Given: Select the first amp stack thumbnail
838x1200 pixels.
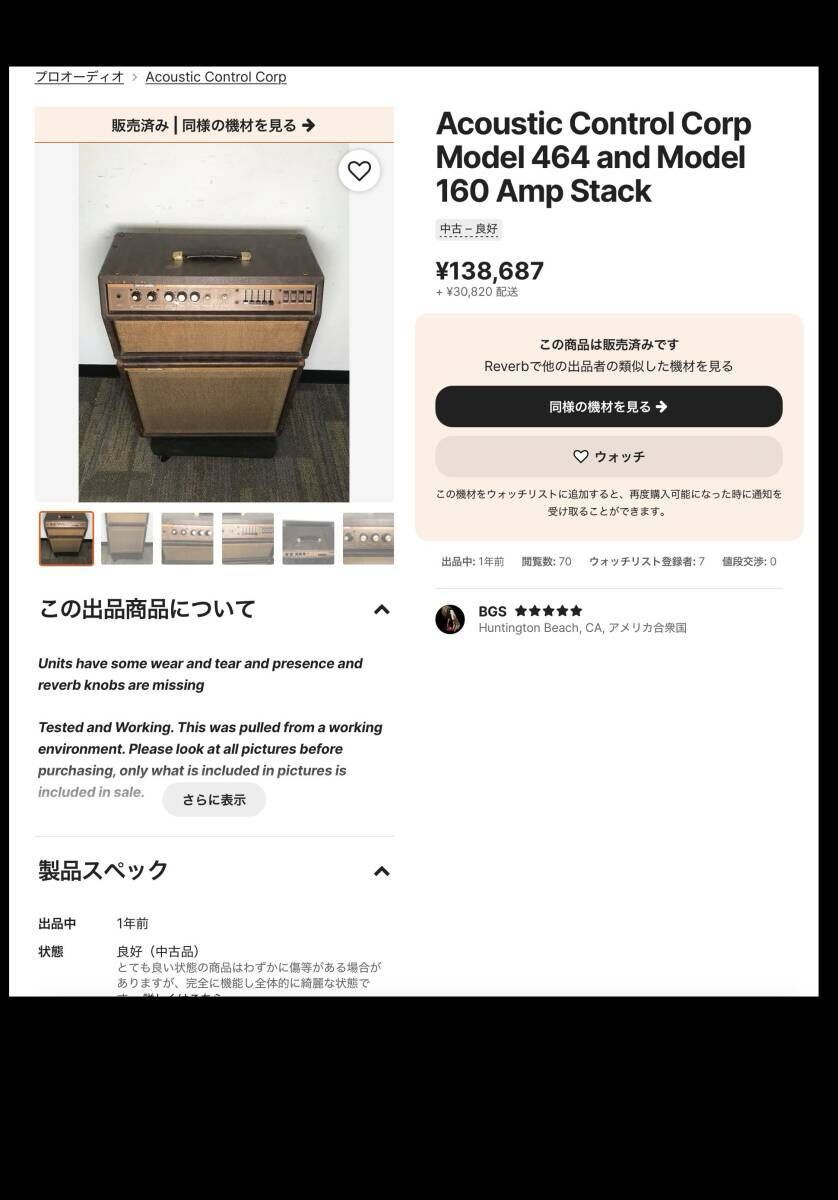Looking at the screenshot, I should [x=67, y=539].
